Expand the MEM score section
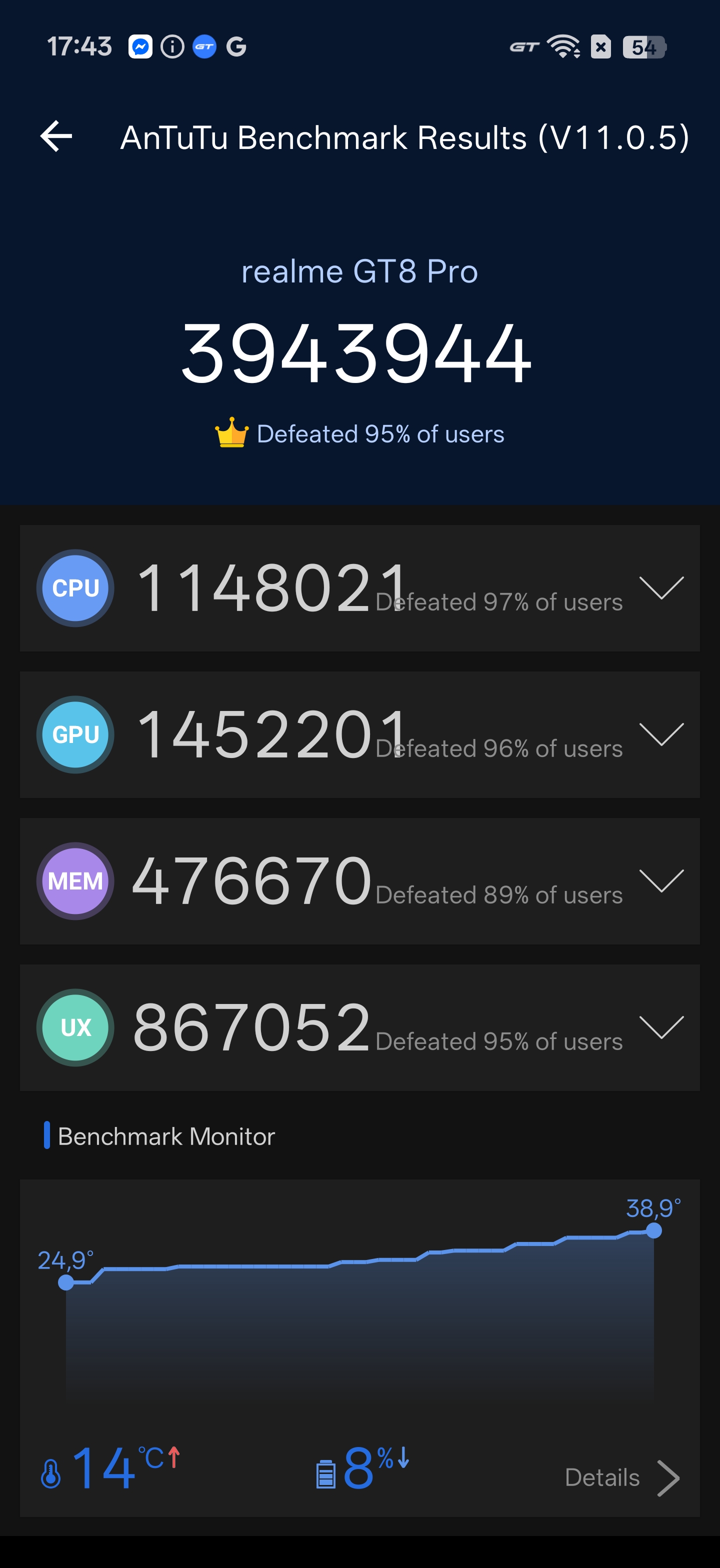 (x=661, y=881)
